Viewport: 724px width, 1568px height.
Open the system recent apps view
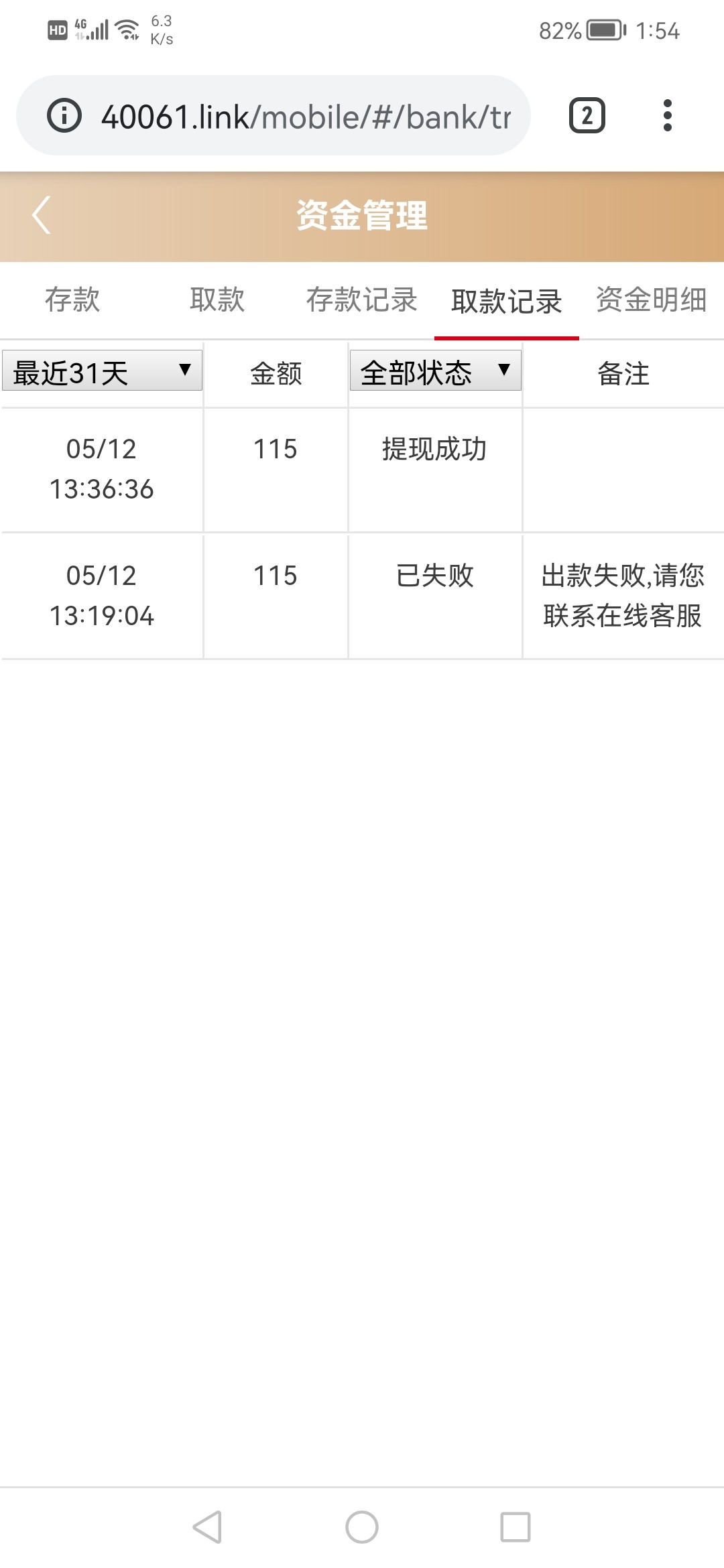[516, 1527]
